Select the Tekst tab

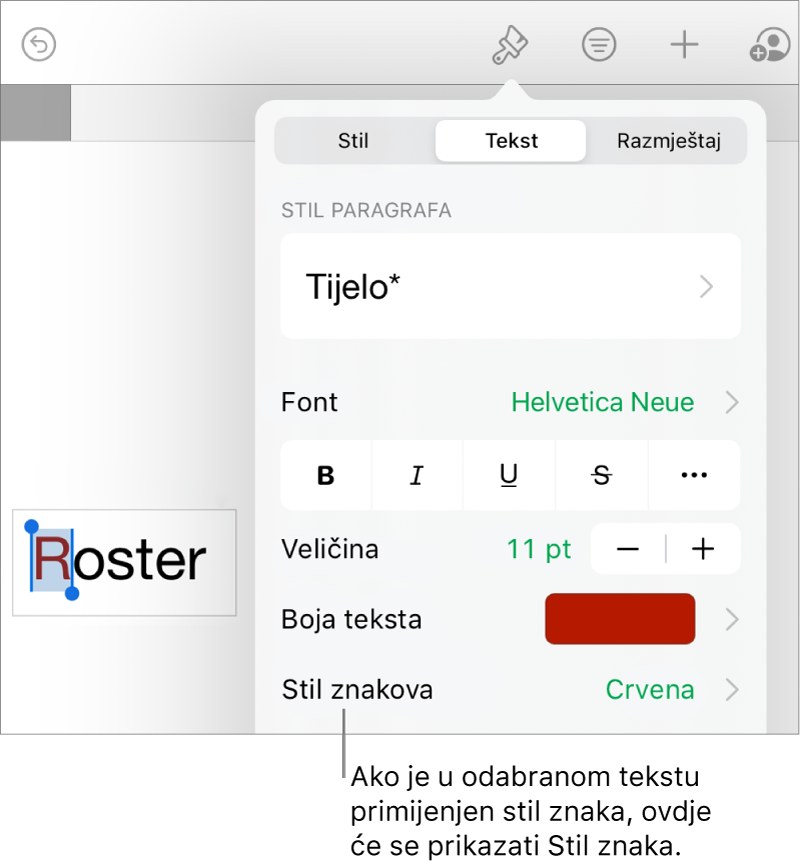[511, 141]
